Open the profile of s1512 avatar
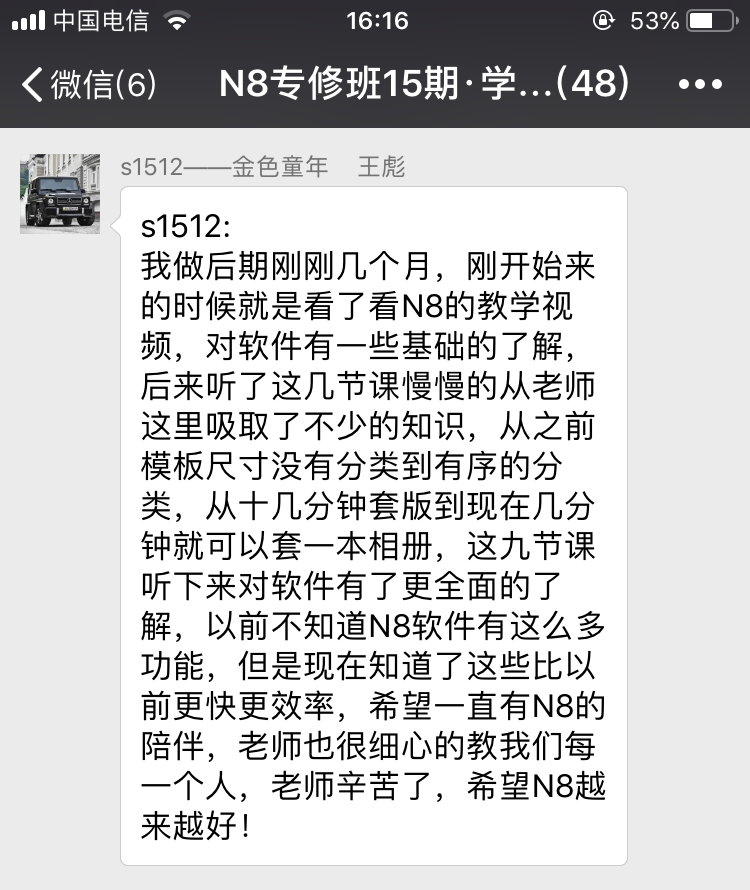 (60, 193)
